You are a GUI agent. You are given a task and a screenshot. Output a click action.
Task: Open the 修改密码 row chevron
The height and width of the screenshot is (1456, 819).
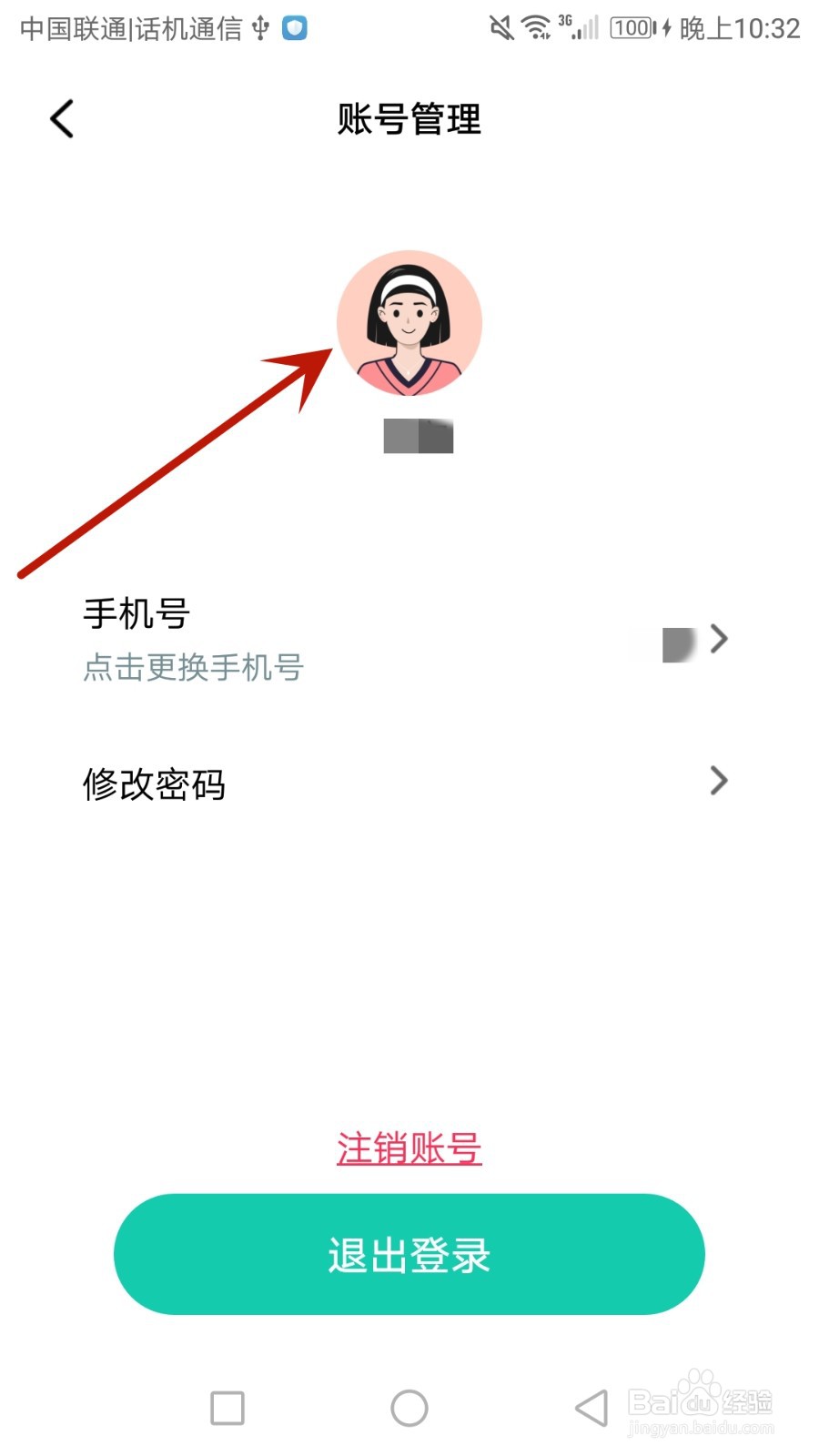[719, 781]
